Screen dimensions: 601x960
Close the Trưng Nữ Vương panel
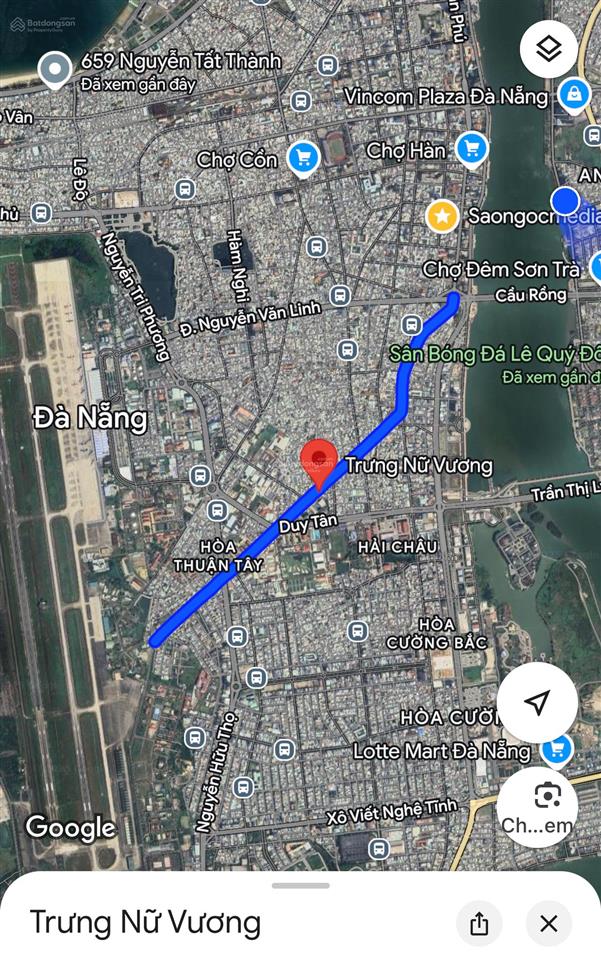548,923
